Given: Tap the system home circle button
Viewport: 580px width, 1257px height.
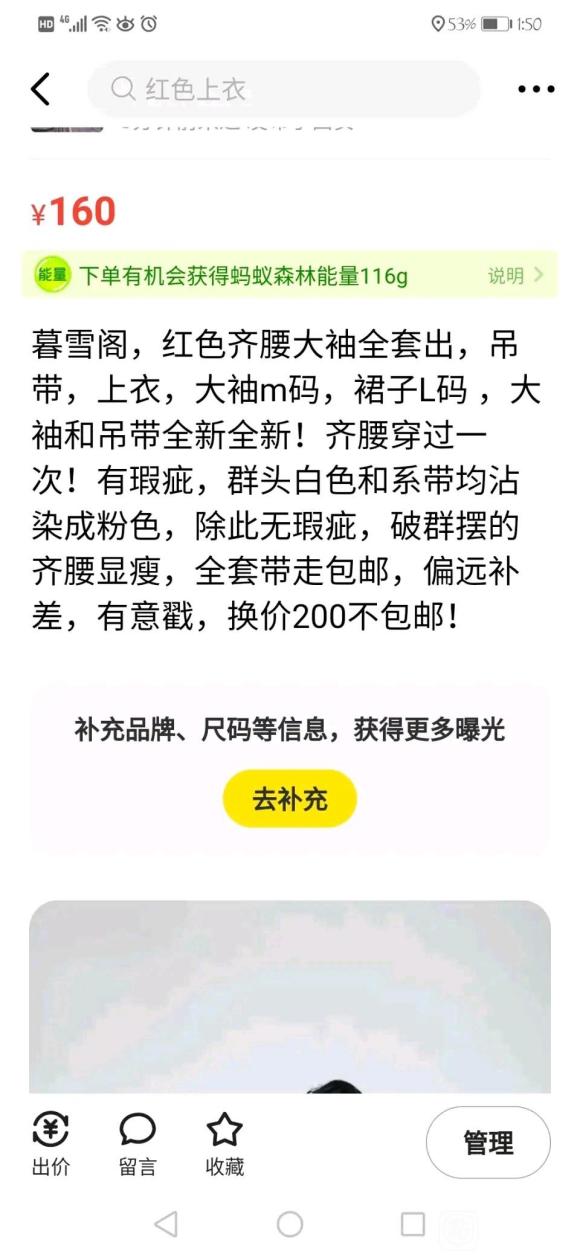Looking at the screenshot, I should pyautogui.click(x=290, y=1223).
